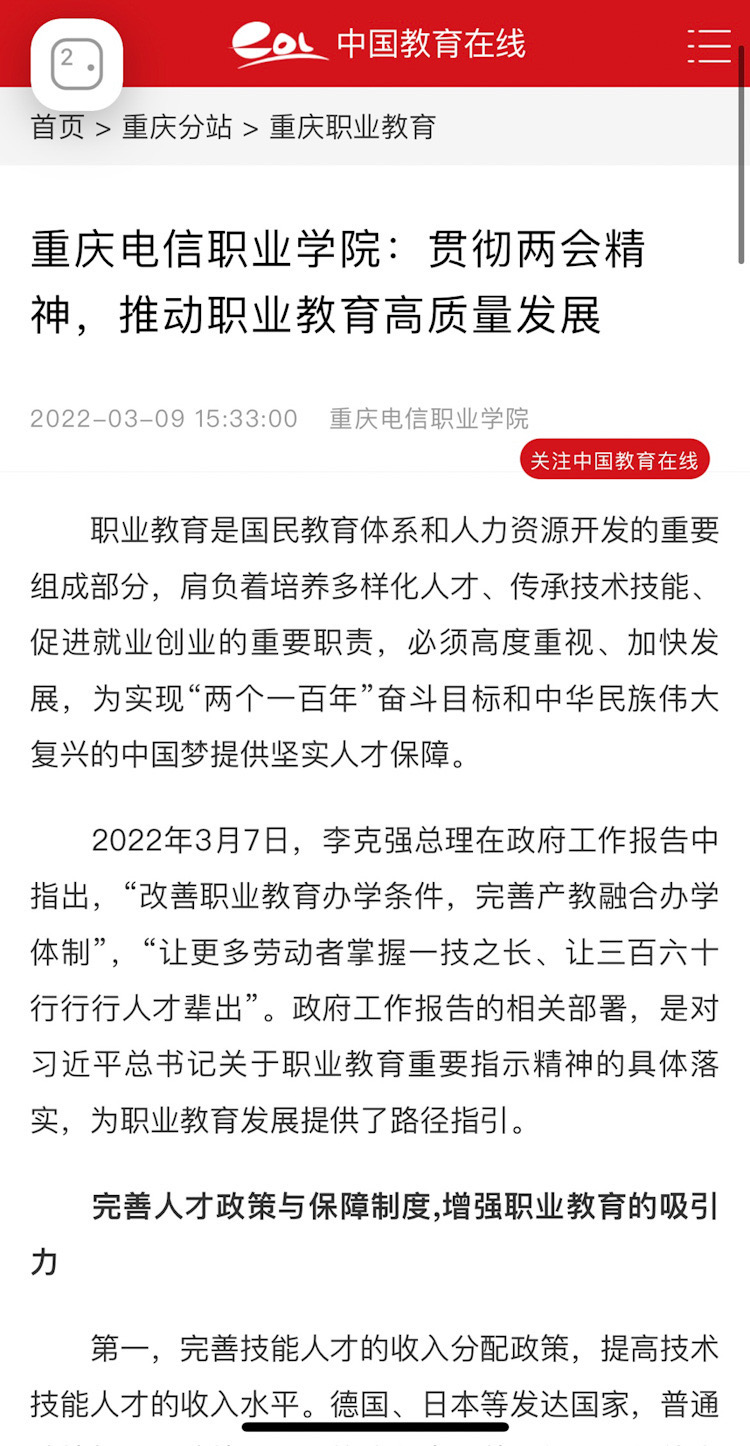Open 重庆分站 breadcrumb link
The width and height of the screenshot is (750, 1446).
tap(177, 128)
